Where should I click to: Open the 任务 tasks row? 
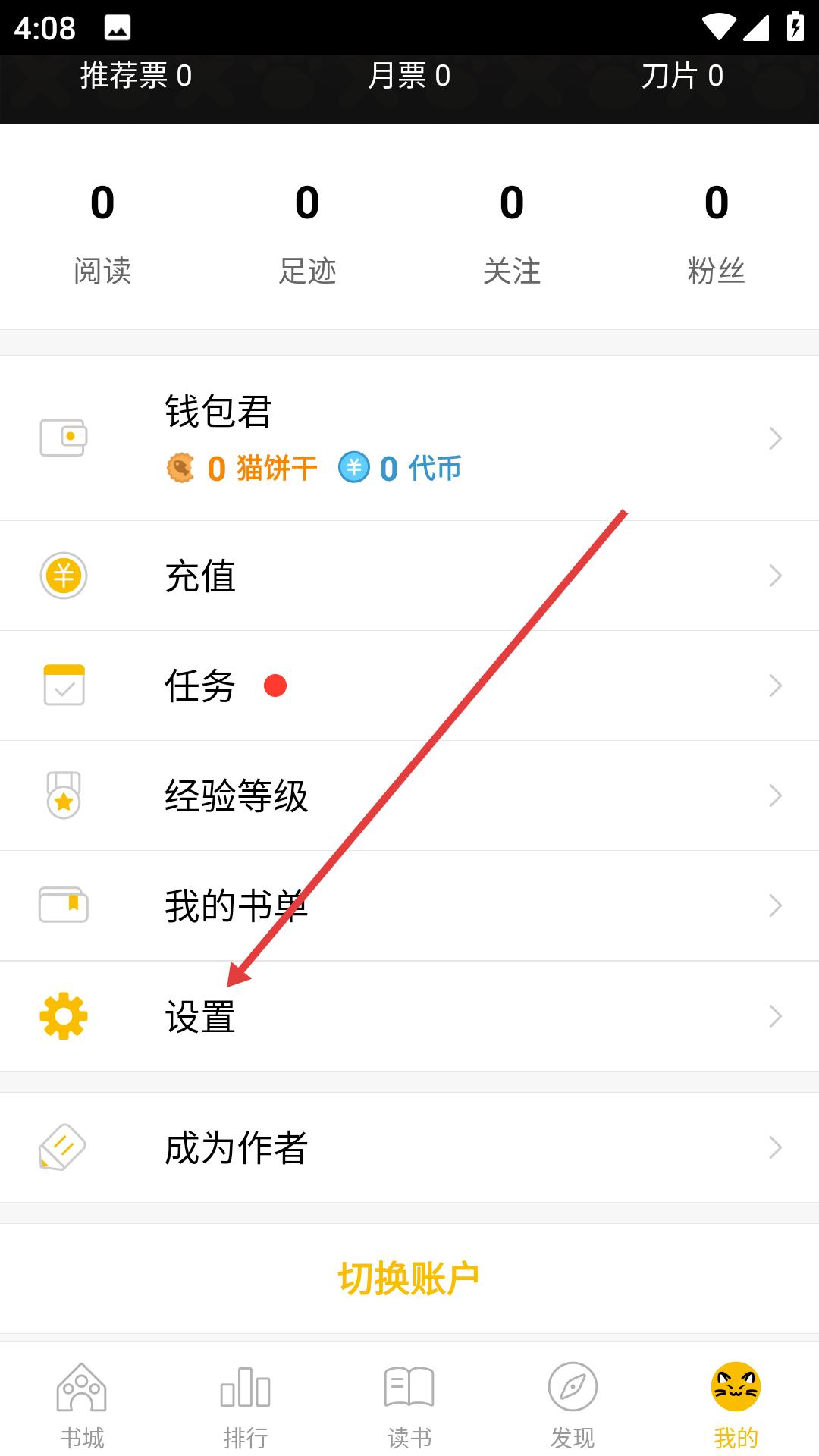pos(409,686)
